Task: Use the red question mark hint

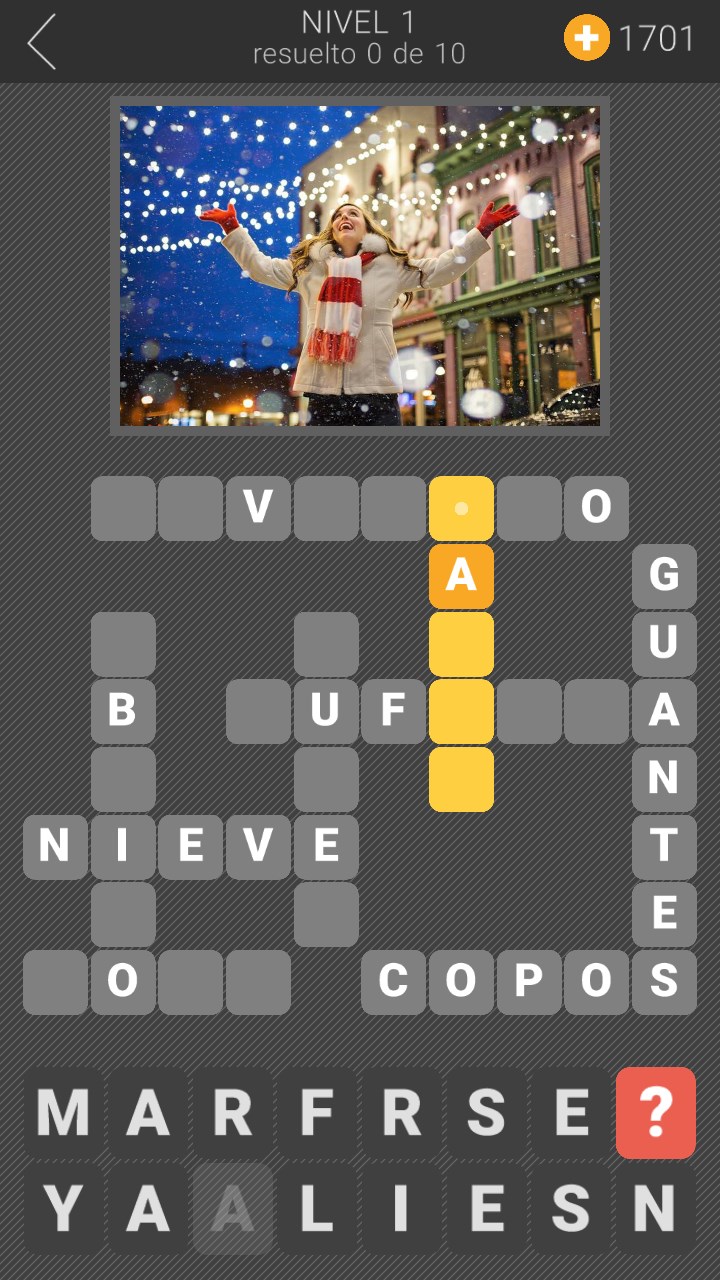Action: point(656,1112)
